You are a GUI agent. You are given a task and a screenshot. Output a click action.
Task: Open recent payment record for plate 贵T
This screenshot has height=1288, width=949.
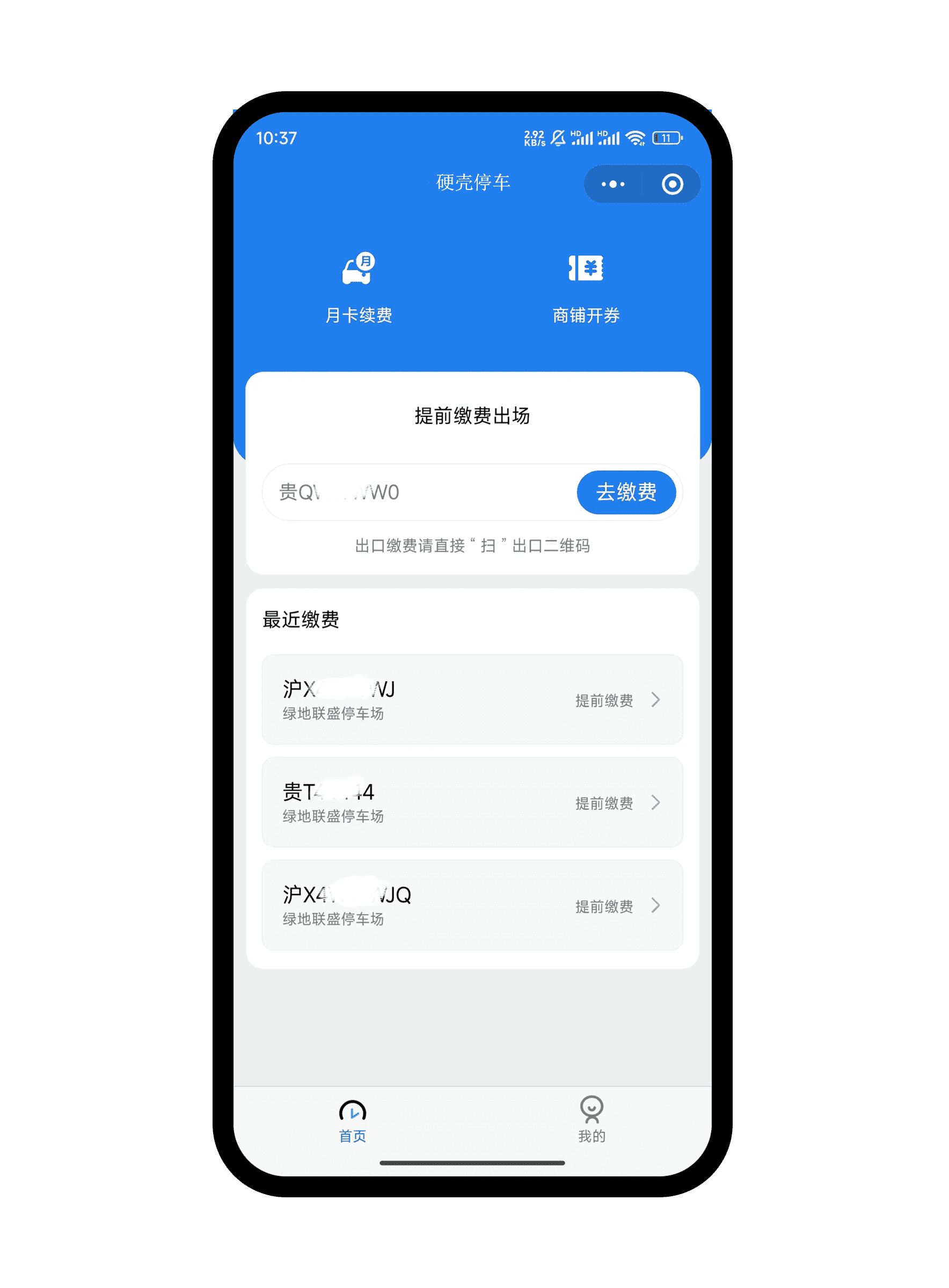pyautogui.click(x=472, y=802)
